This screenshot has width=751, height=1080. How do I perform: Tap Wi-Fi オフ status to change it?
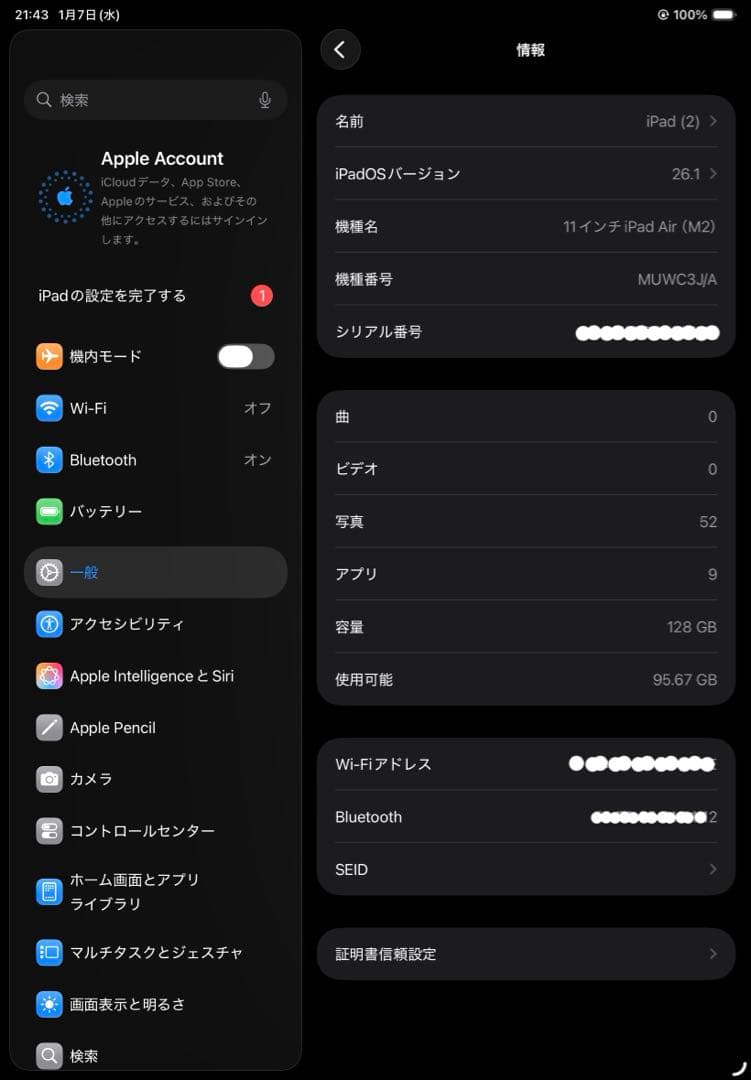(x=256, y=408)
